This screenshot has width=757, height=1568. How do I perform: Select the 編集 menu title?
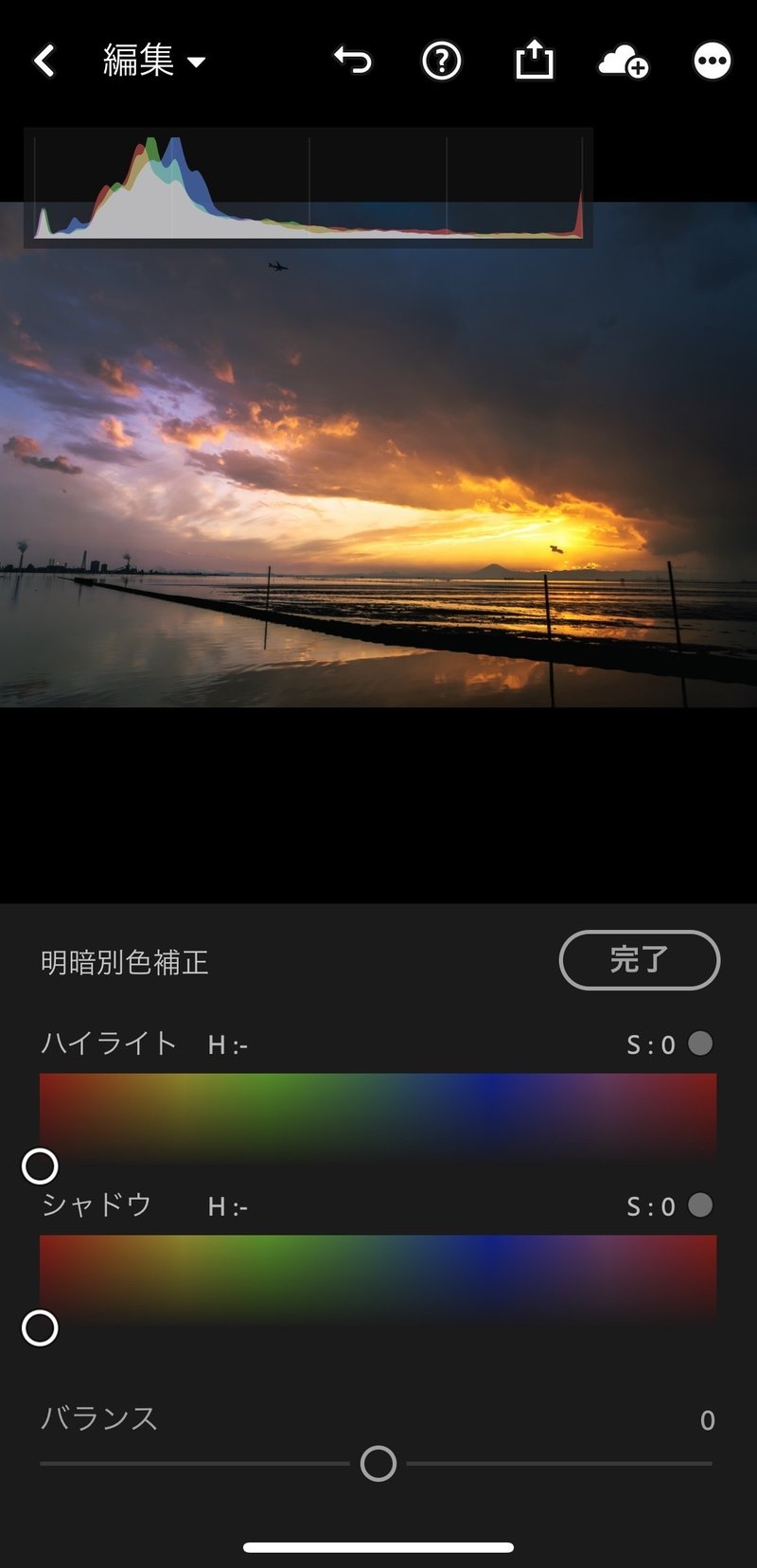click(136, 60)
